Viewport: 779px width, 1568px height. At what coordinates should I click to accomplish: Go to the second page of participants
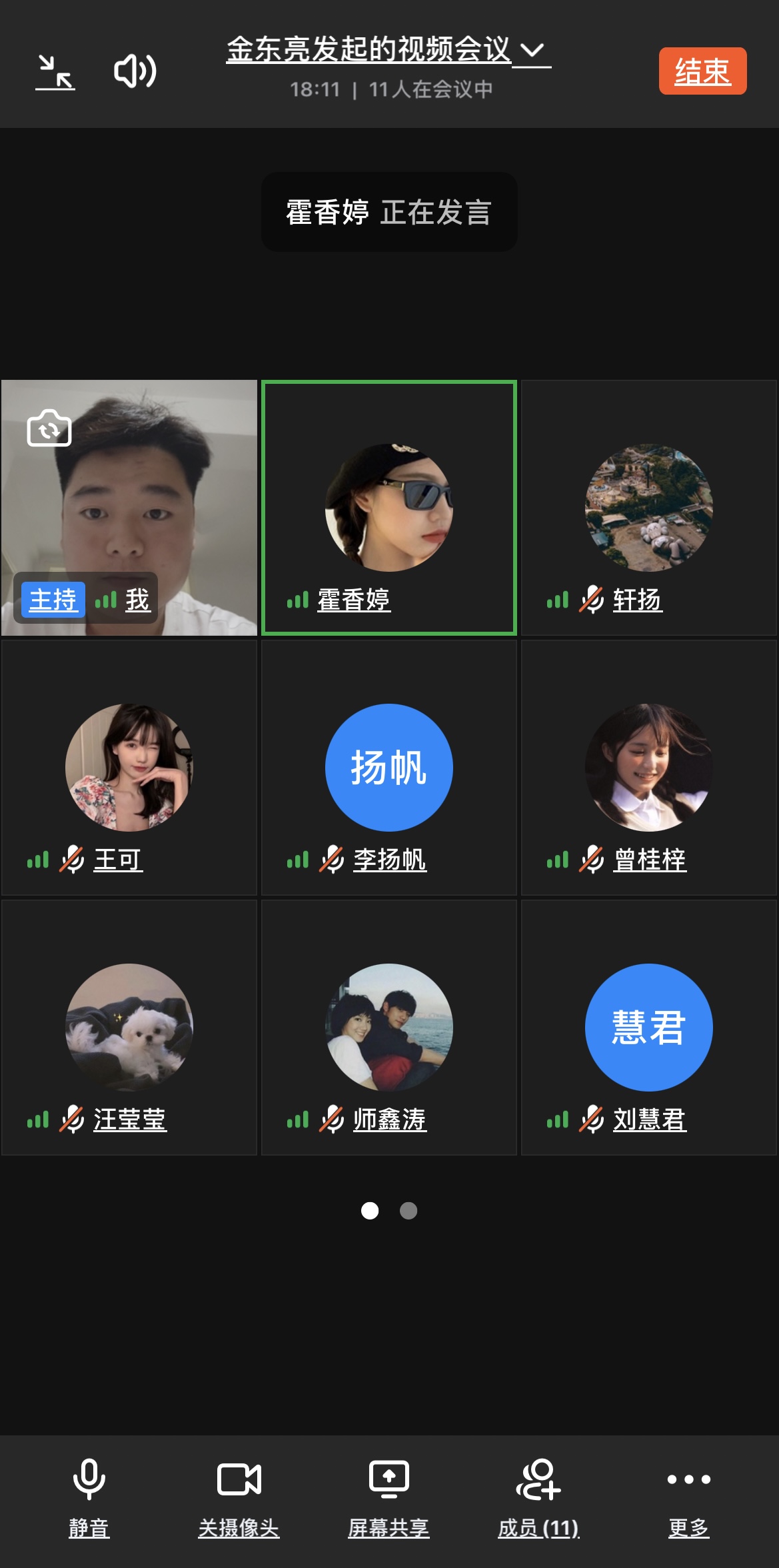tap(408, 1211)
